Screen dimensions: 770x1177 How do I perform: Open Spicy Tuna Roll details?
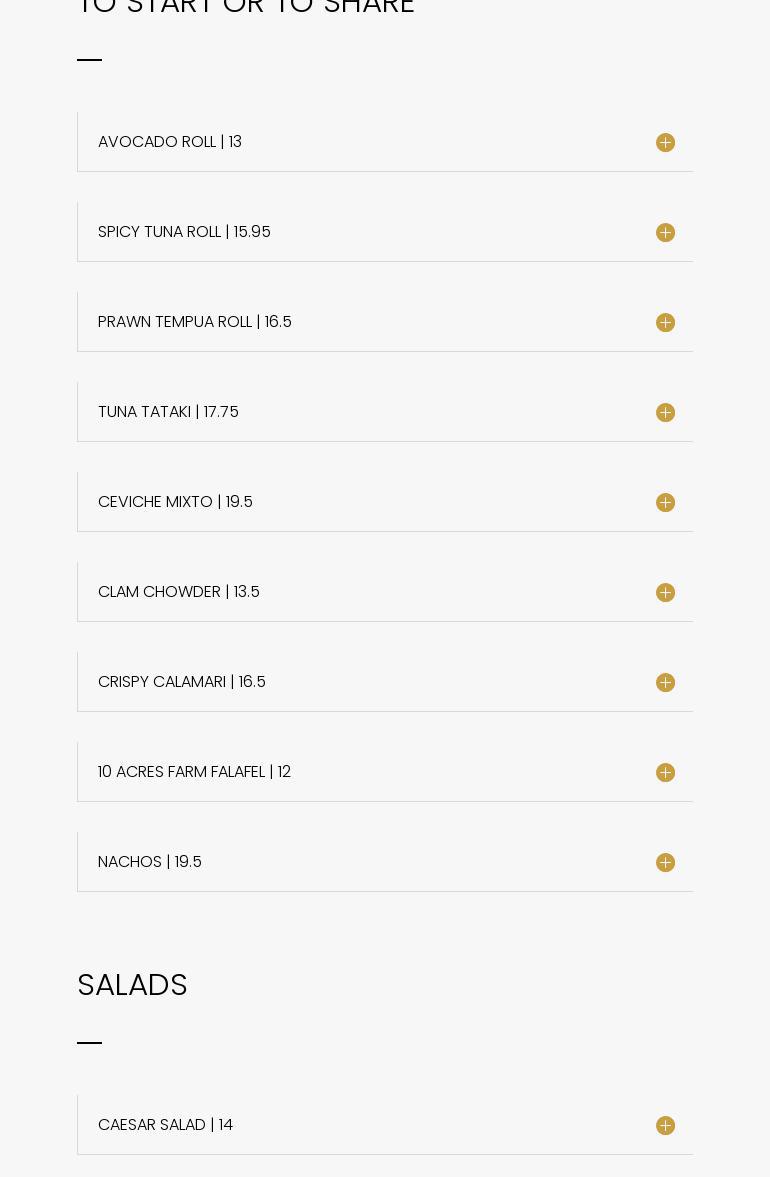click(665, 233)
